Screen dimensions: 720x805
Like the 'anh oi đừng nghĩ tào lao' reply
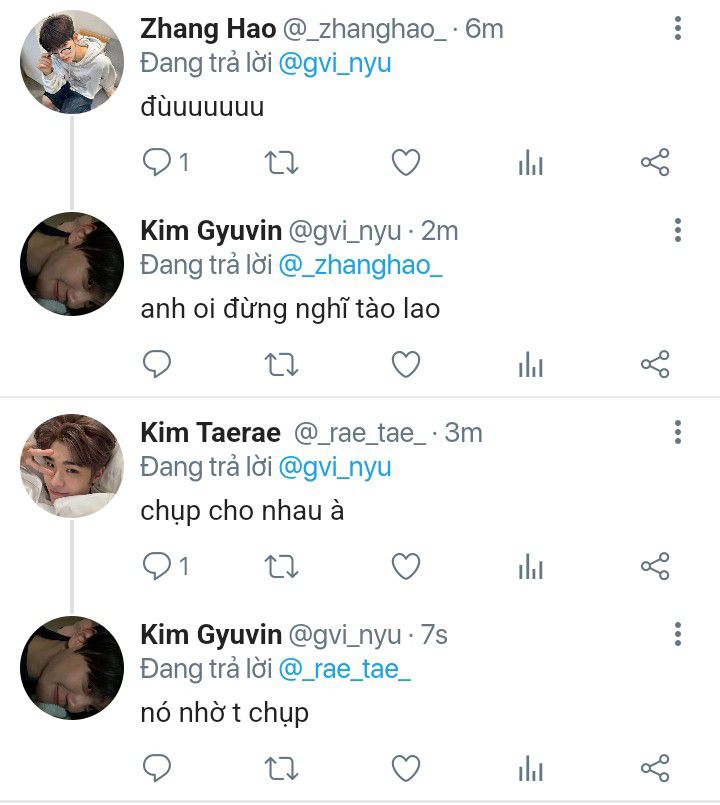tap(405, 365)
